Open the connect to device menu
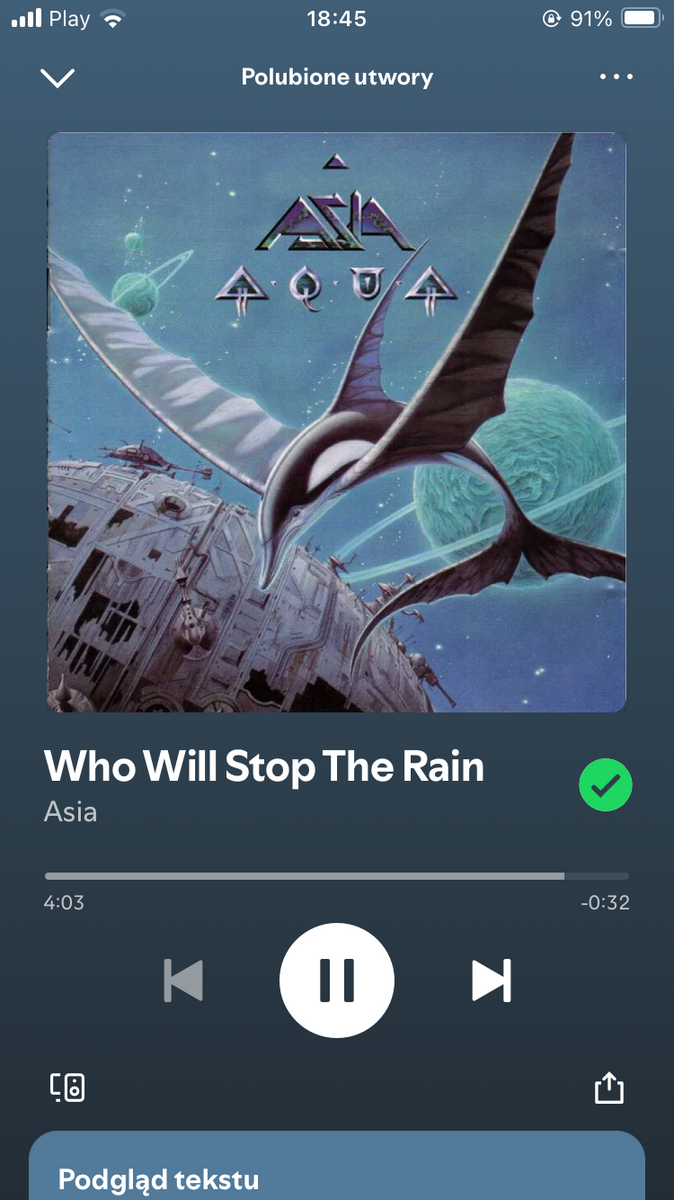Screen dimensions: 674x1200 68,1088
